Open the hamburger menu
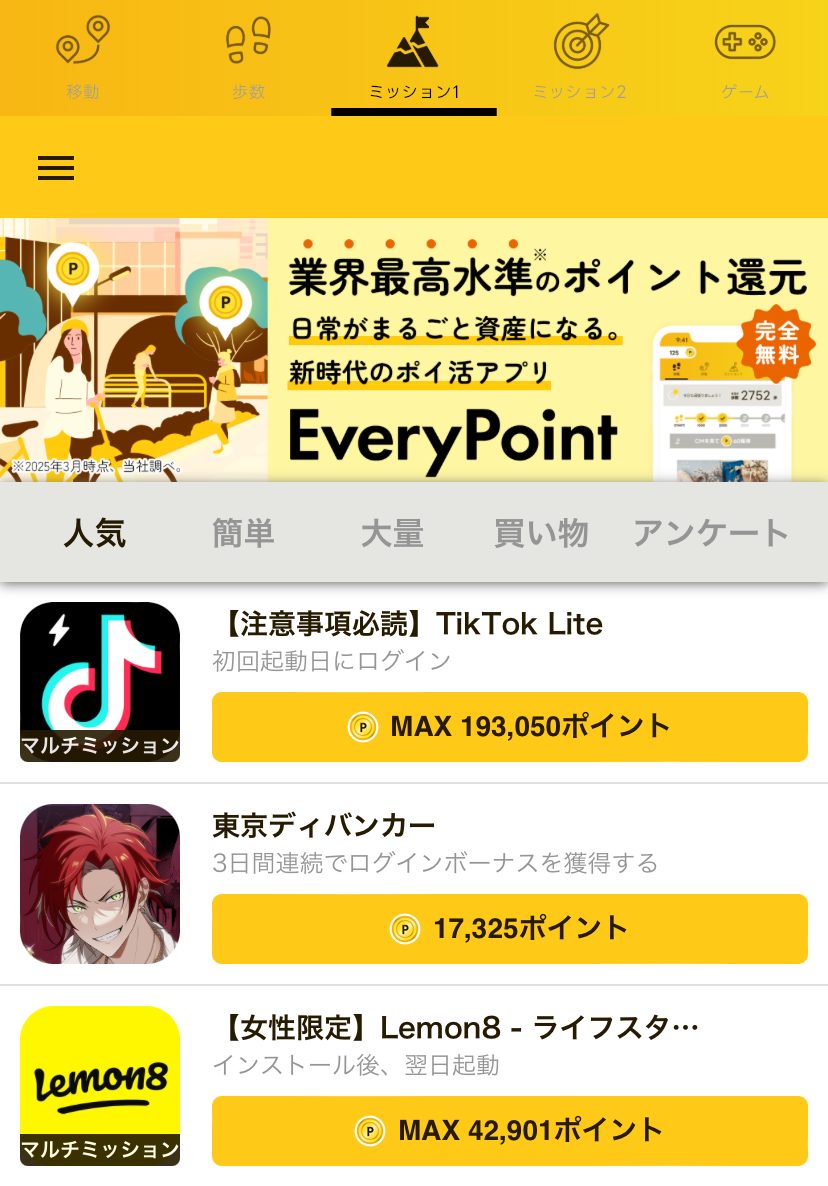This screenshot has width=828, height=1186. [x=56, y=168]
